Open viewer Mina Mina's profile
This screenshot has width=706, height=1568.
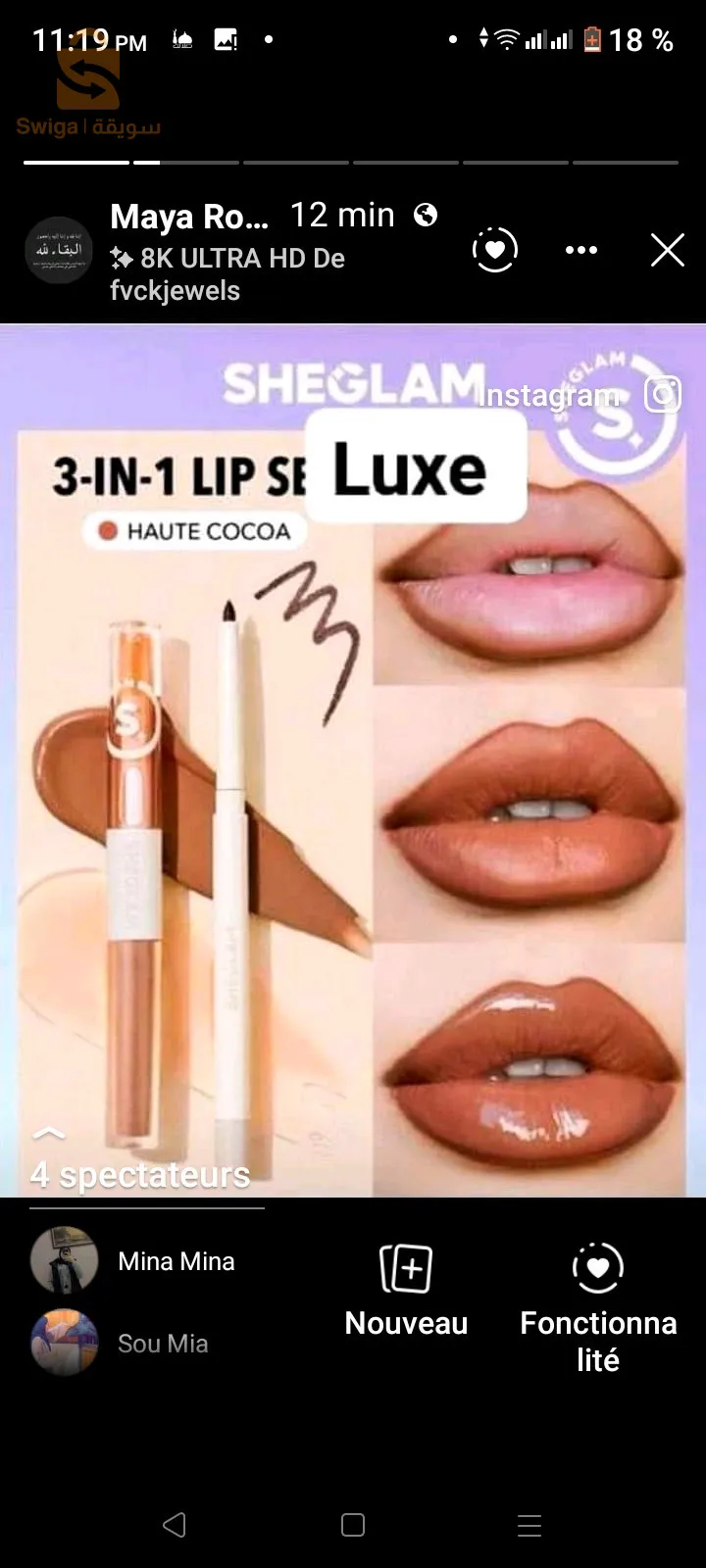pos(65,1261)
